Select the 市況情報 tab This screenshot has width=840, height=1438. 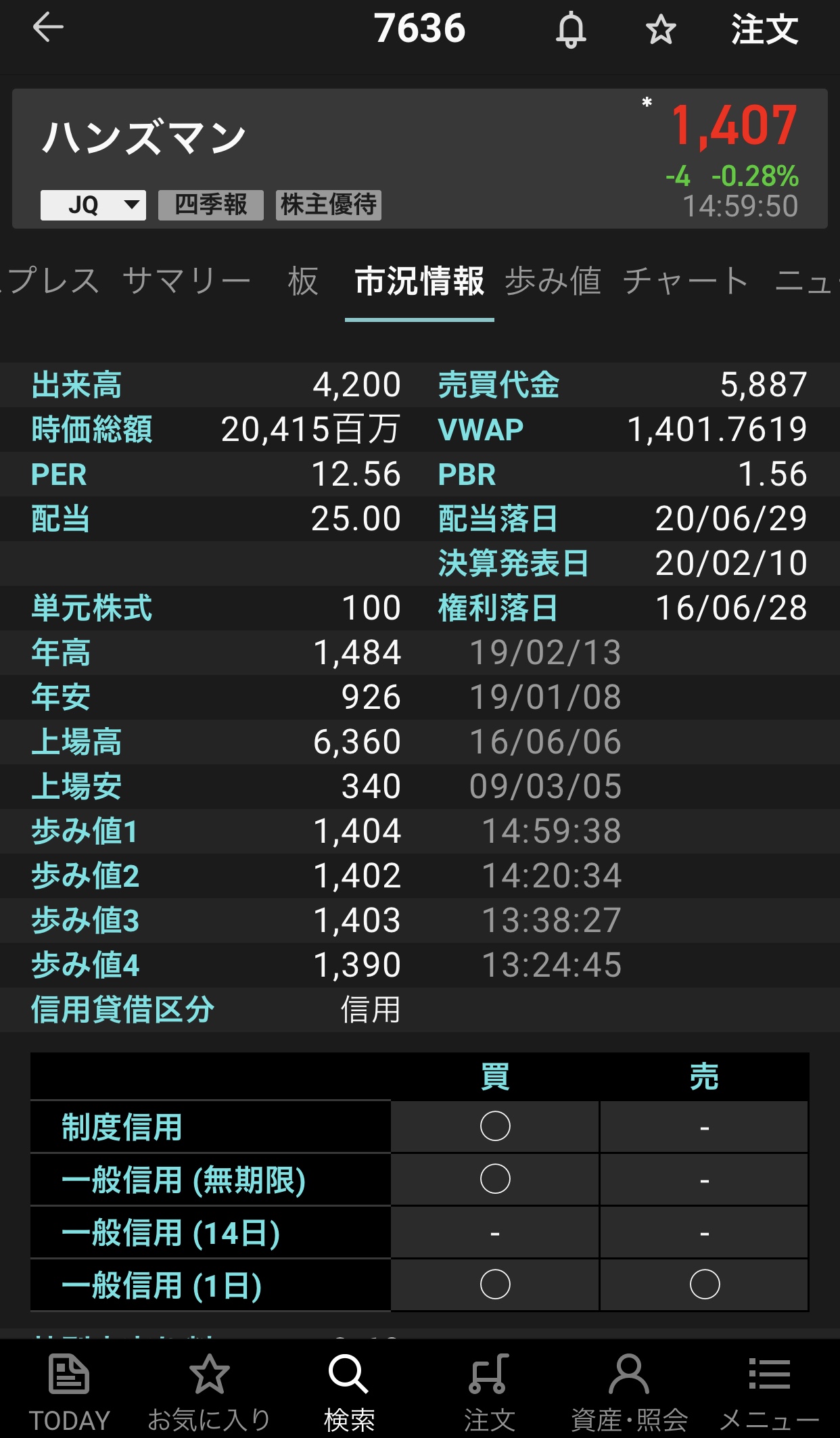(419, 281)
